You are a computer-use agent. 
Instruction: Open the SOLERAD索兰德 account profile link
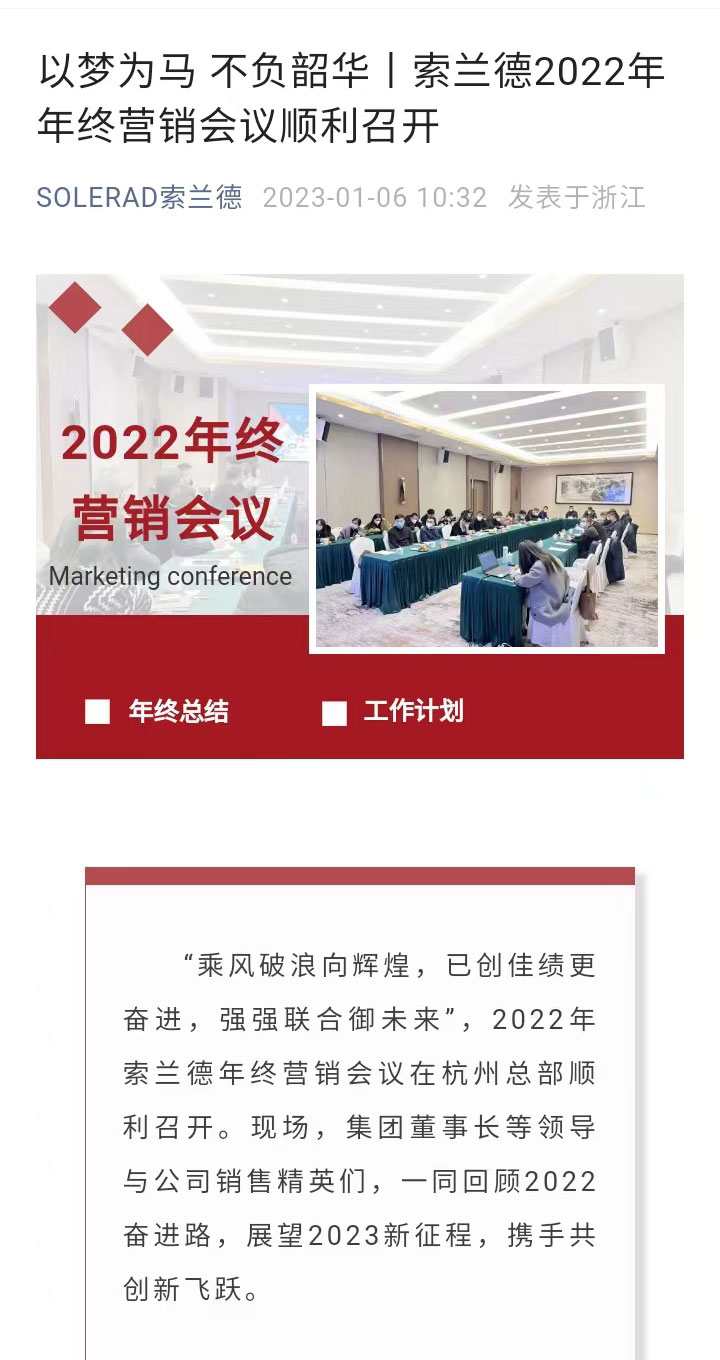point(139,197)
